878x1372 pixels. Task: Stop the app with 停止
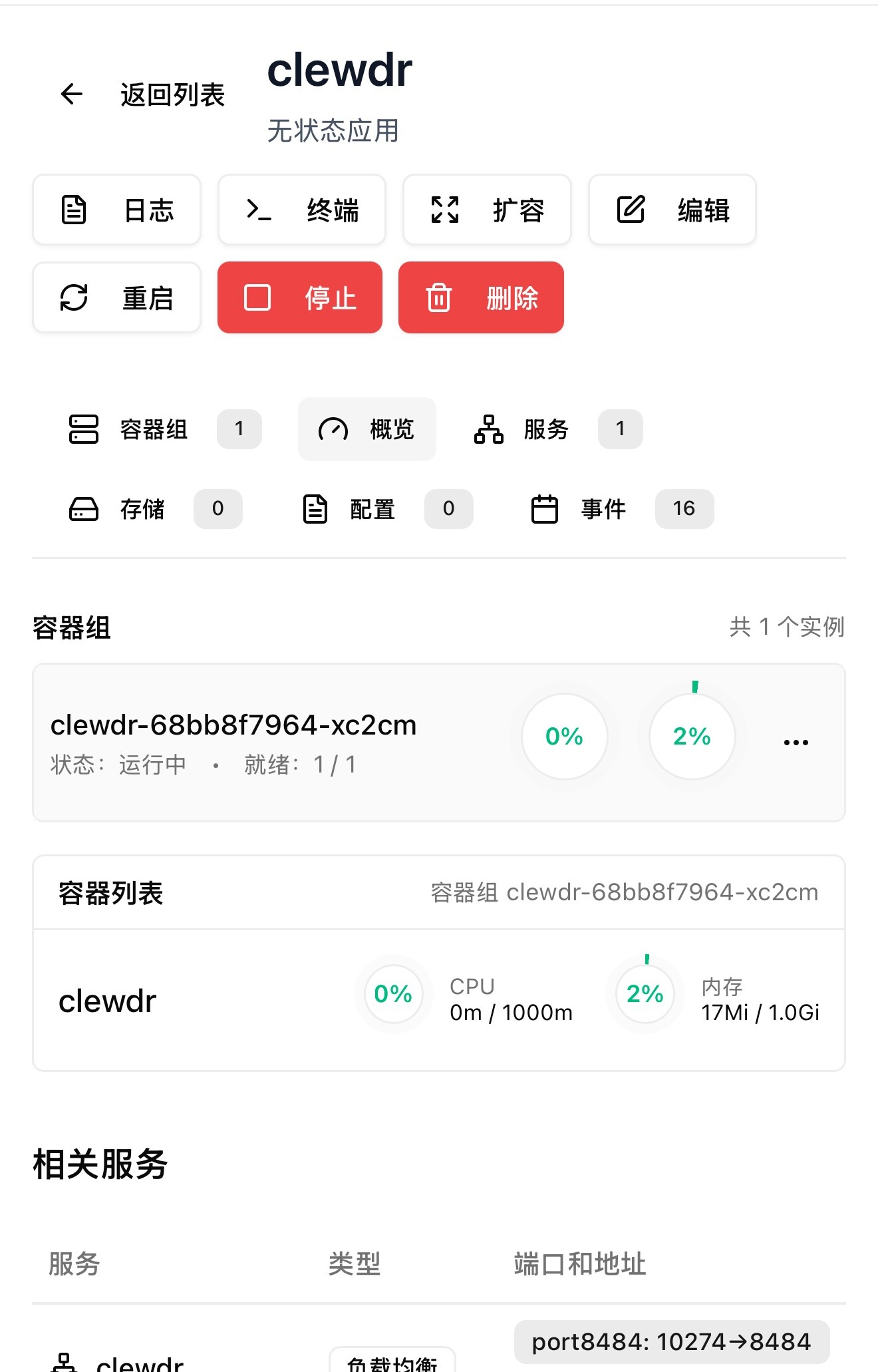tap(300, 297)
